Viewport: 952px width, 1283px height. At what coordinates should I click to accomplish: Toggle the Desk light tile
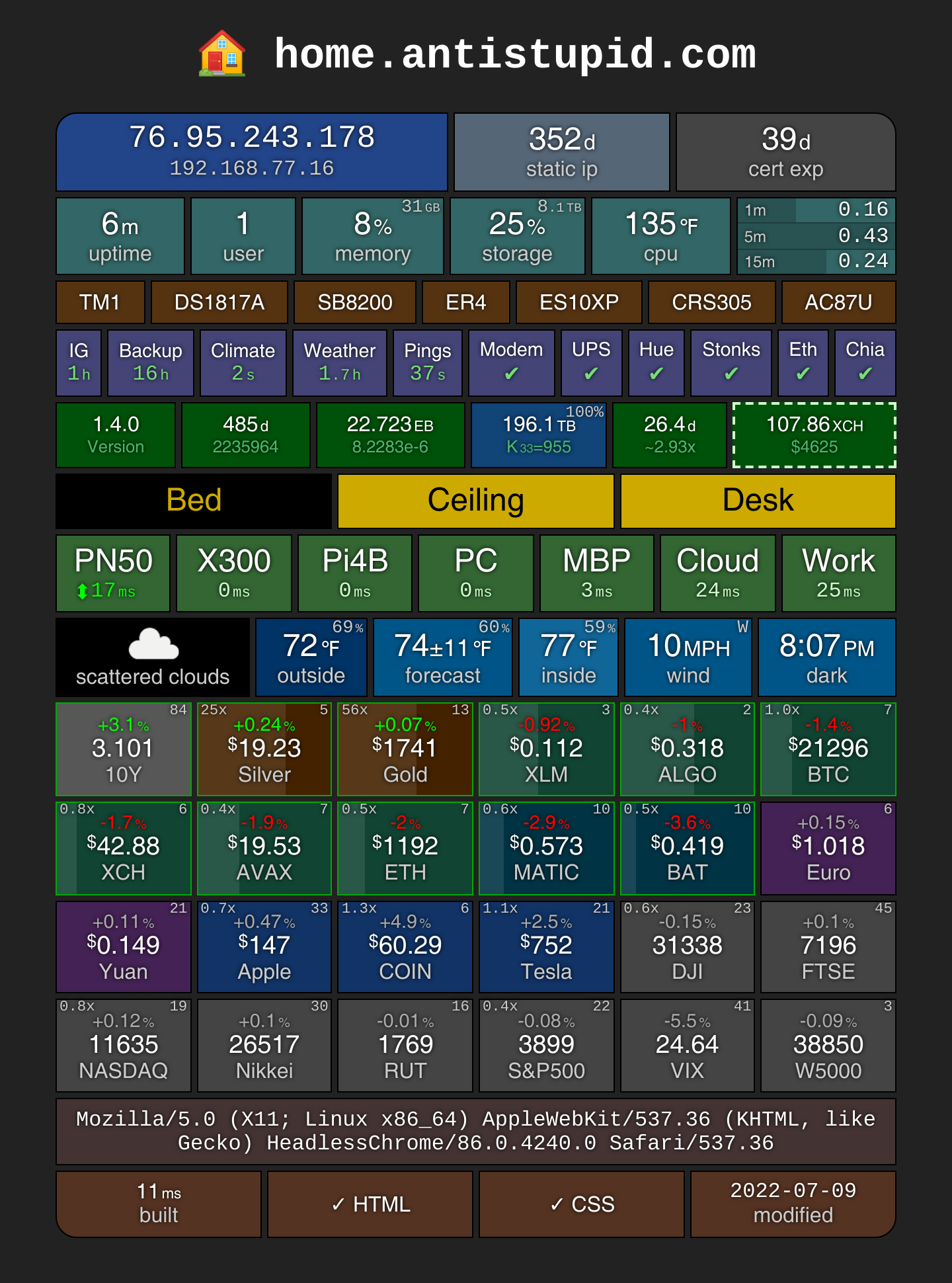tap(758, 501)
